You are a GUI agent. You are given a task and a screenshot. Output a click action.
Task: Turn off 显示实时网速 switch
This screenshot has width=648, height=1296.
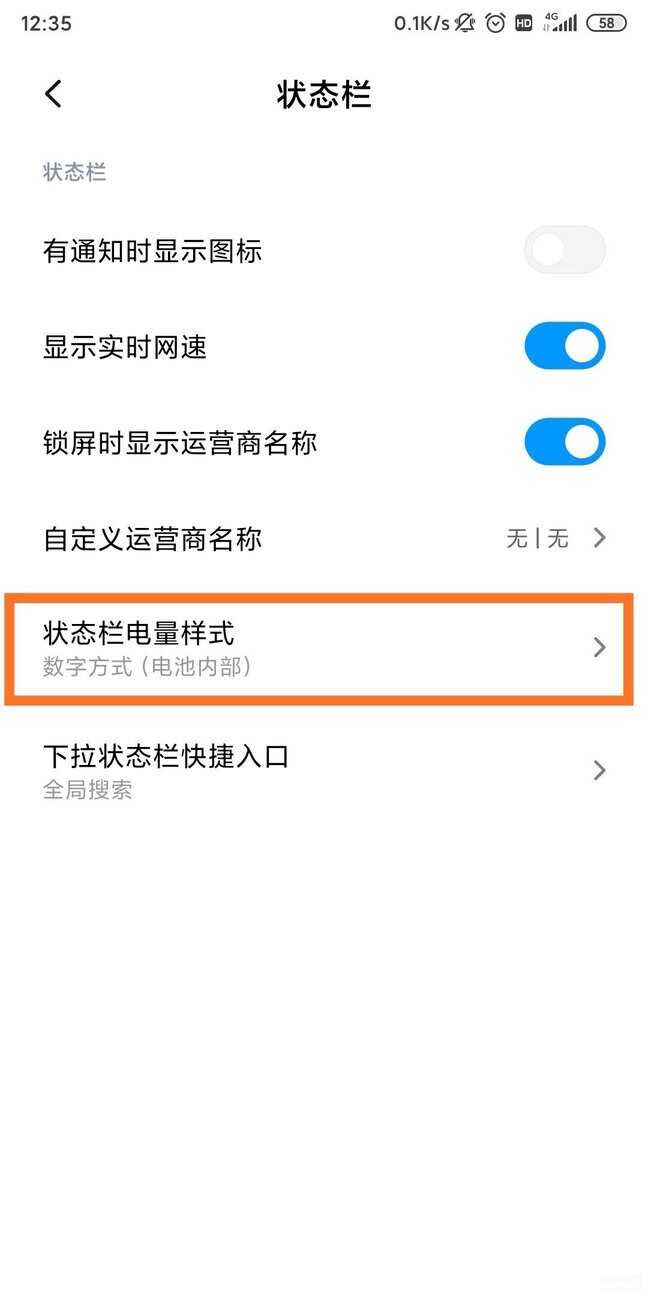click(x=565, y=346)
